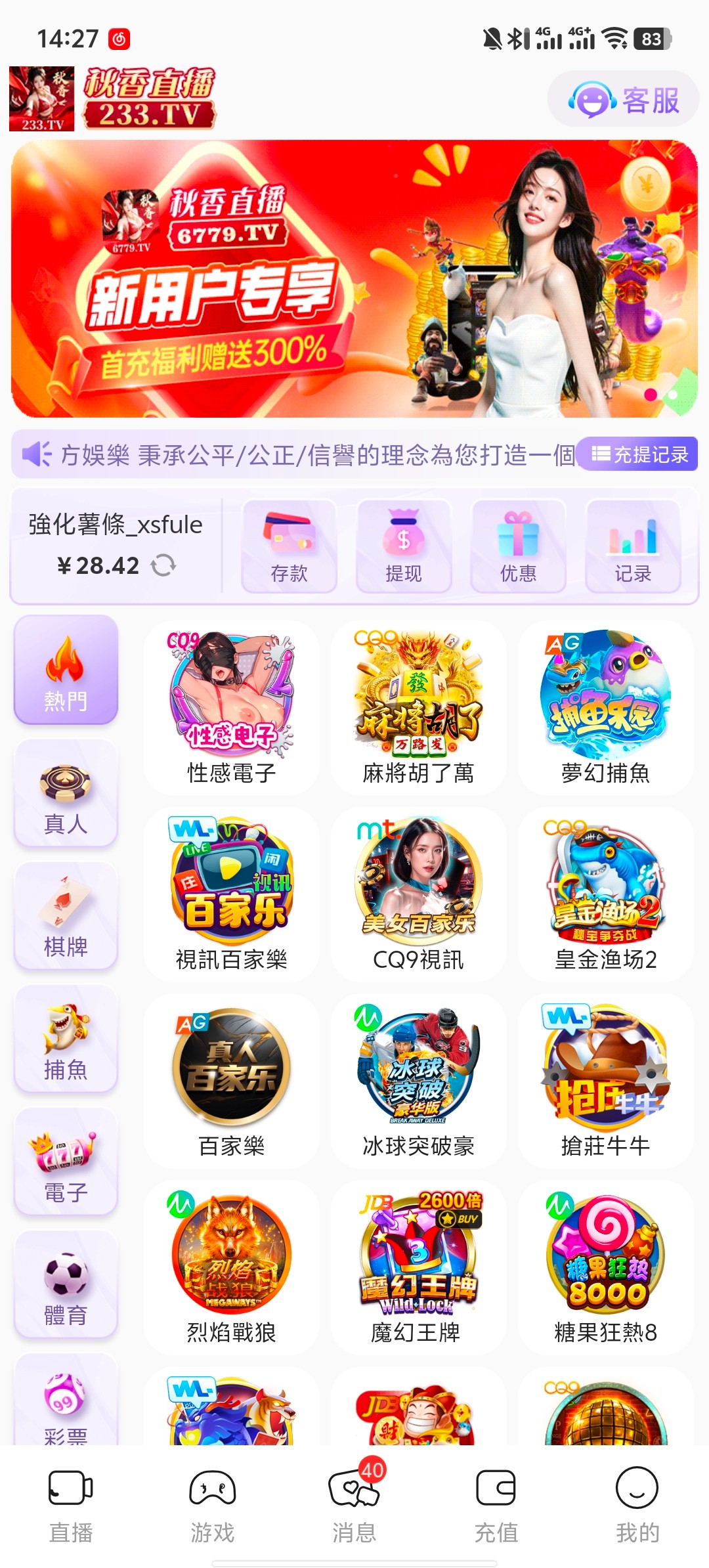Viewport: 709px width, 1568px height.
Task: Open 客服 customer service
Action: [623, 100]
